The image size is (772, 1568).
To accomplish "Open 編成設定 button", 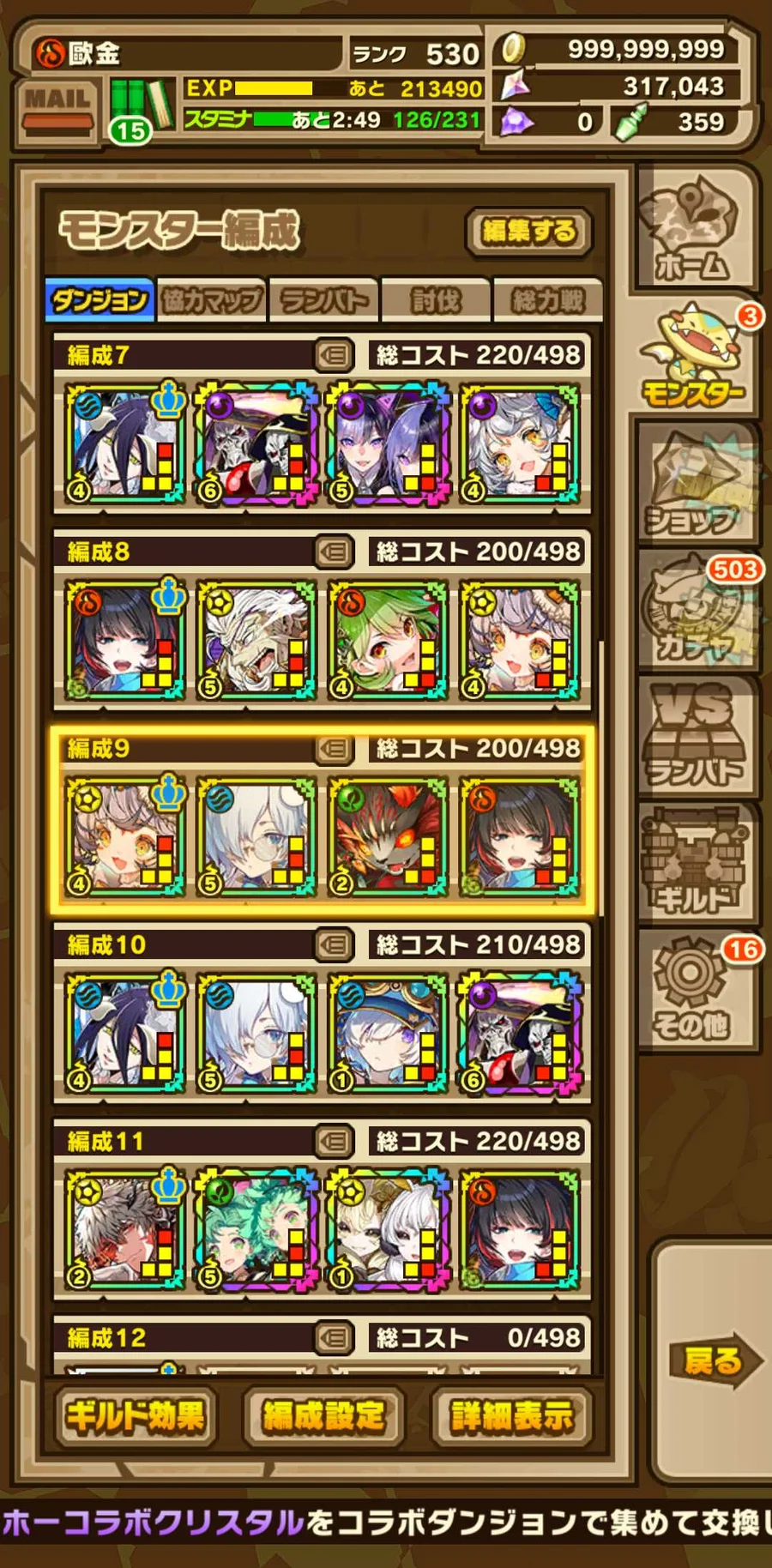I will coord(323,1415).
